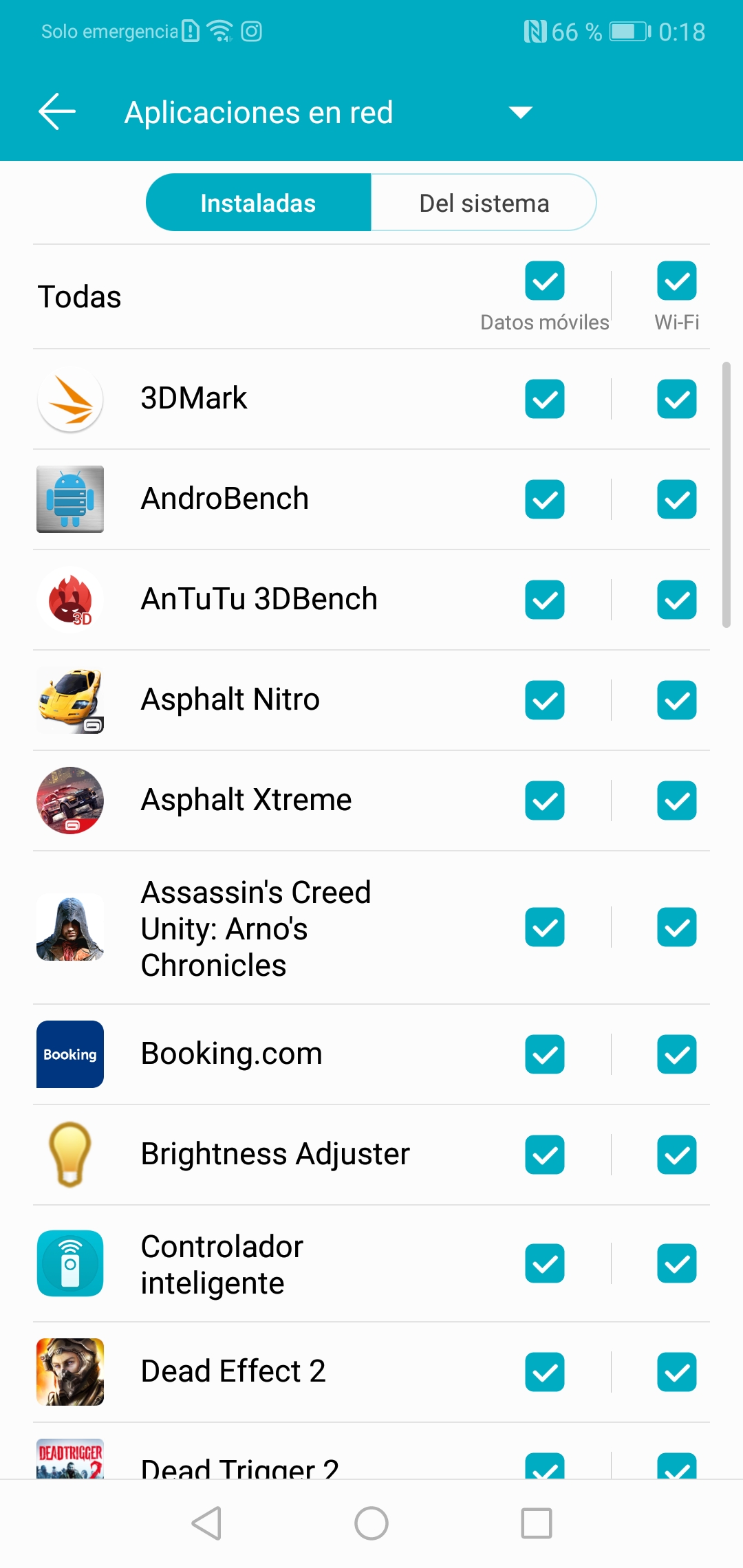Disable mobile data for 3DMark
This screenshot has height=1568, width=743.
click(x=545, y=399)
